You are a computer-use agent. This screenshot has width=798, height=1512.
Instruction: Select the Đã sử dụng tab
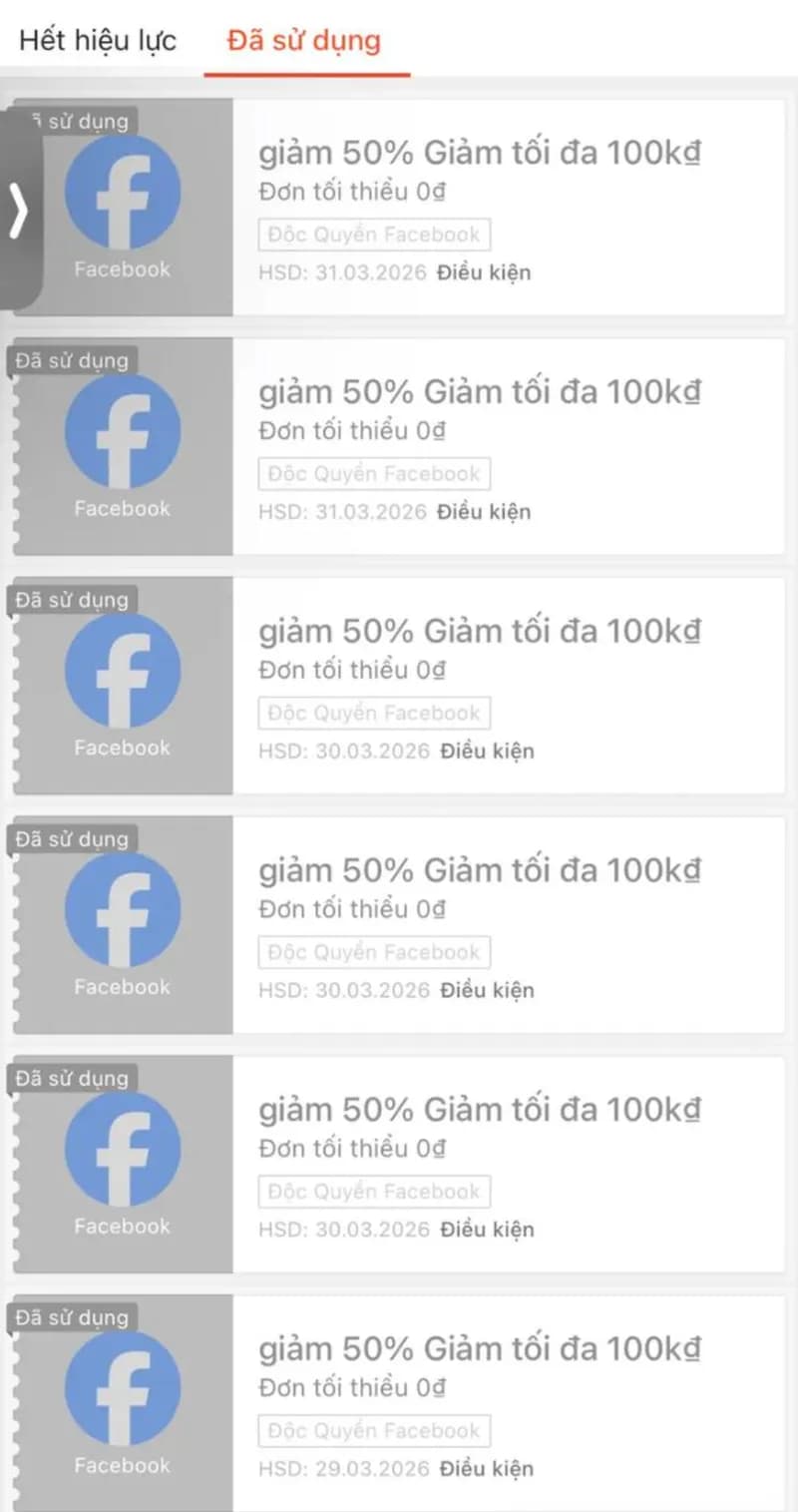[x=303, y=41]
